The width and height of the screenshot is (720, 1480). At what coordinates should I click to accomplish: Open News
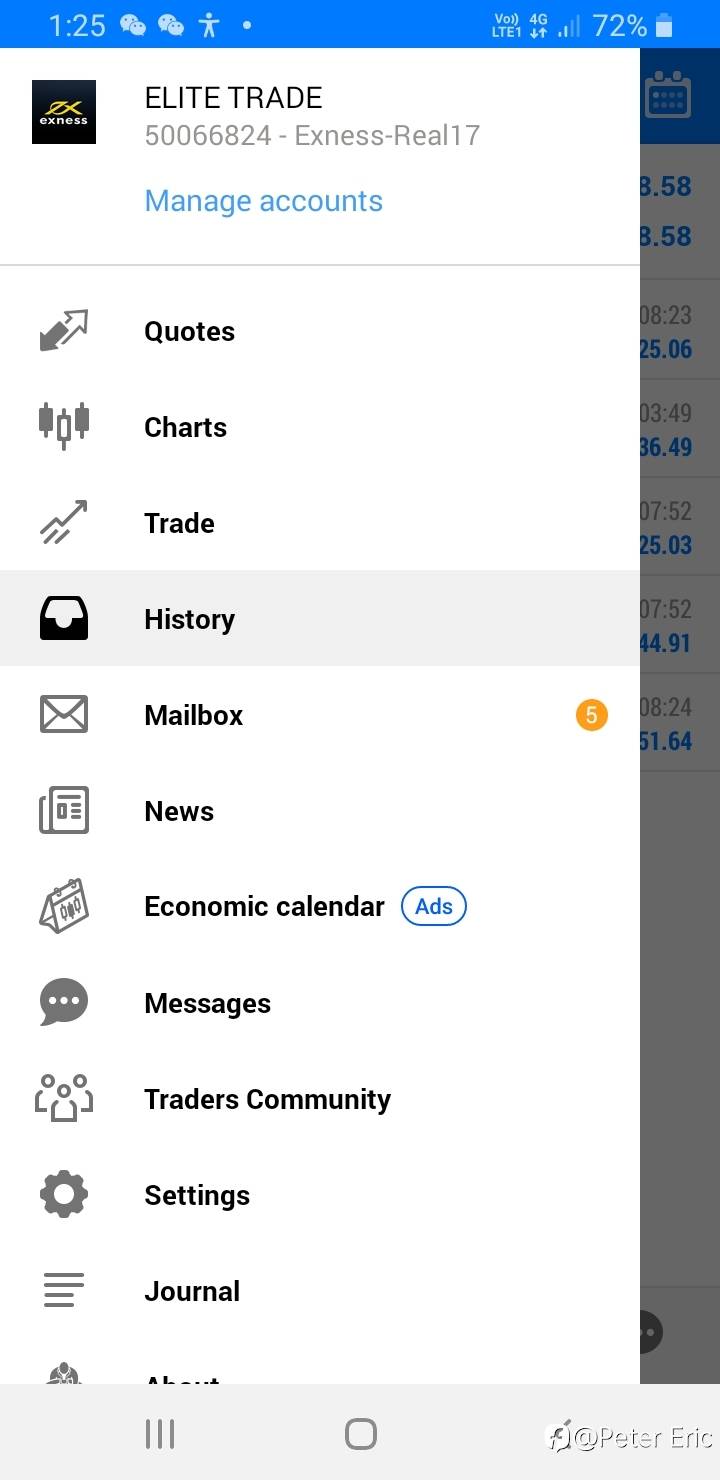point(320,811)
